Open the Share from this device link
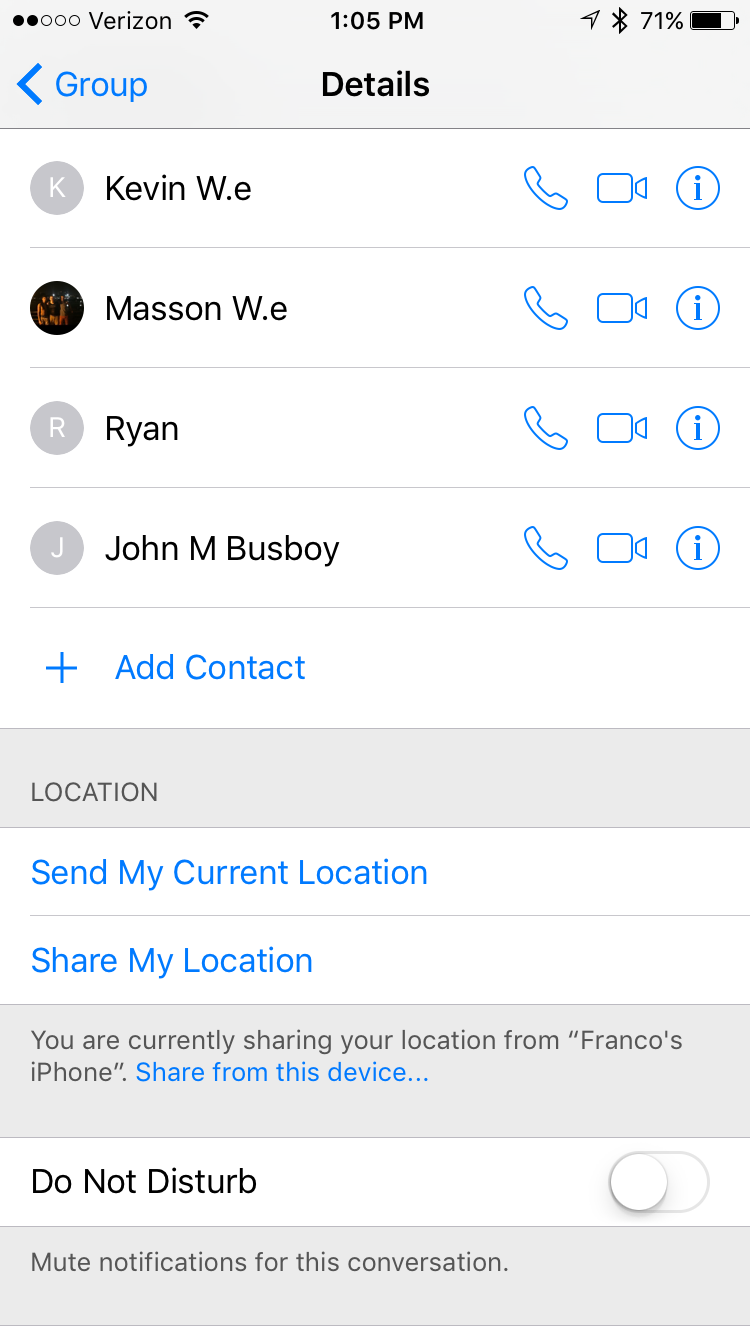The image size is (750, 1334). 282,1073
